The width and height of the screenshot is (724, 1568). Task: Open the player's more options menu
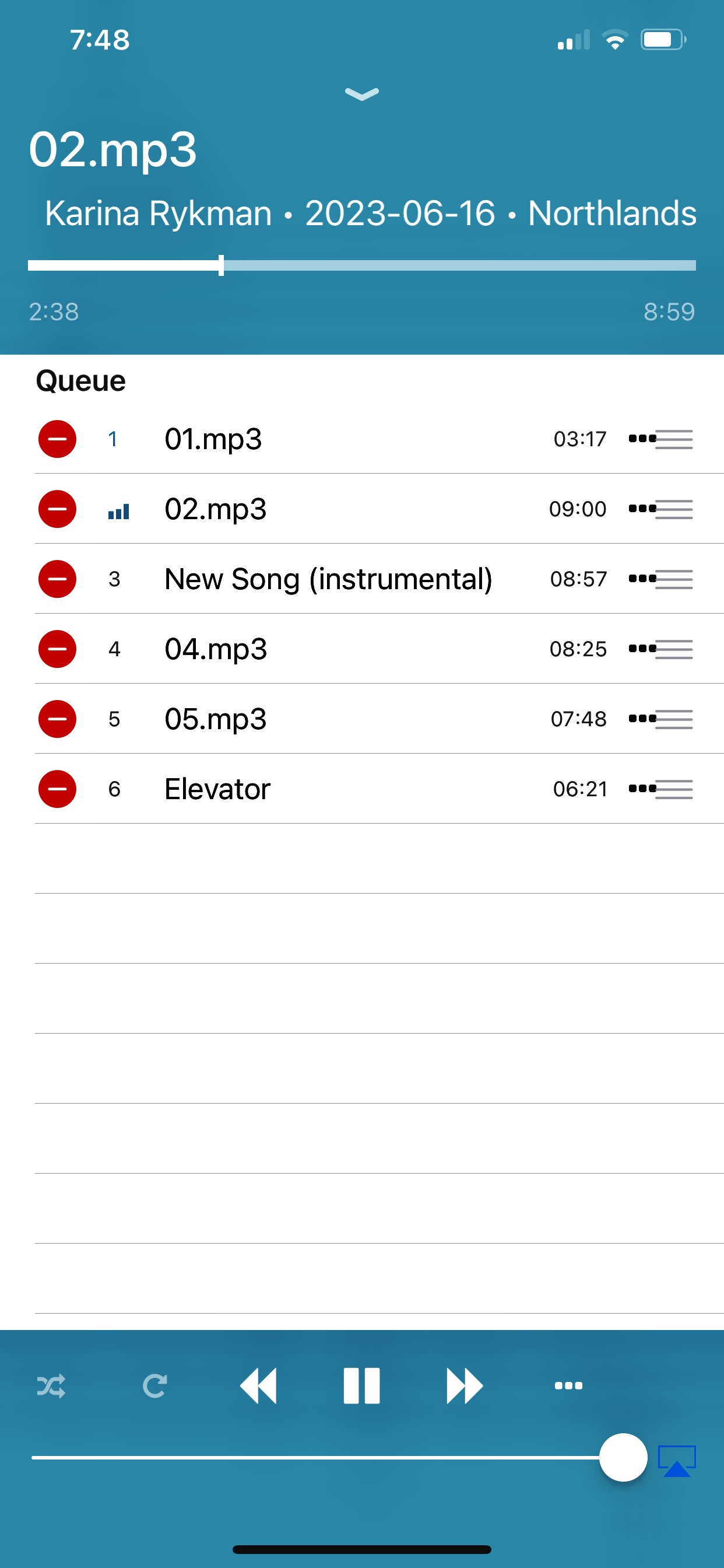coord(568,1386)
